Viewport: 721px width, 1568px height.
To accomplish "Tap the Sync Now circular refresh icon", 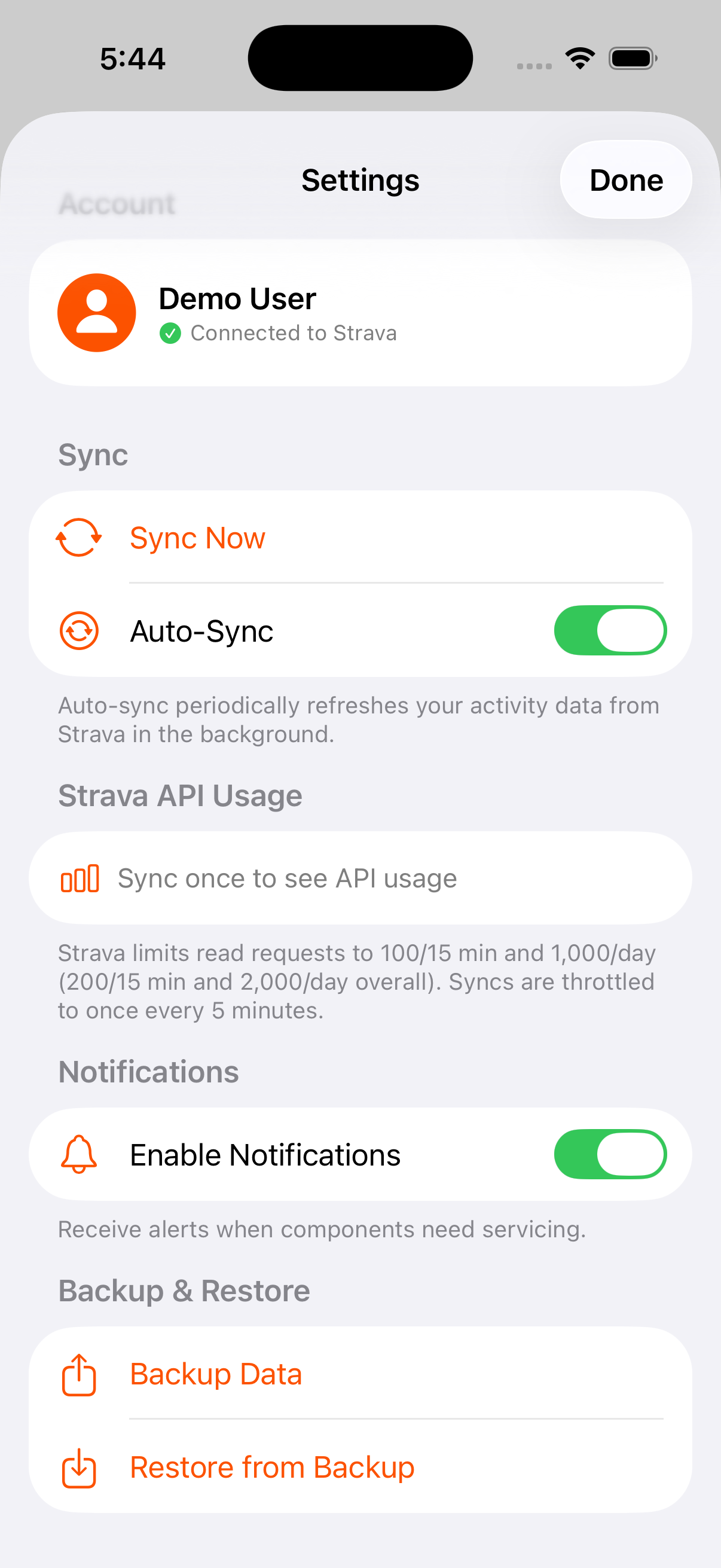I will (x=78, y=538).
